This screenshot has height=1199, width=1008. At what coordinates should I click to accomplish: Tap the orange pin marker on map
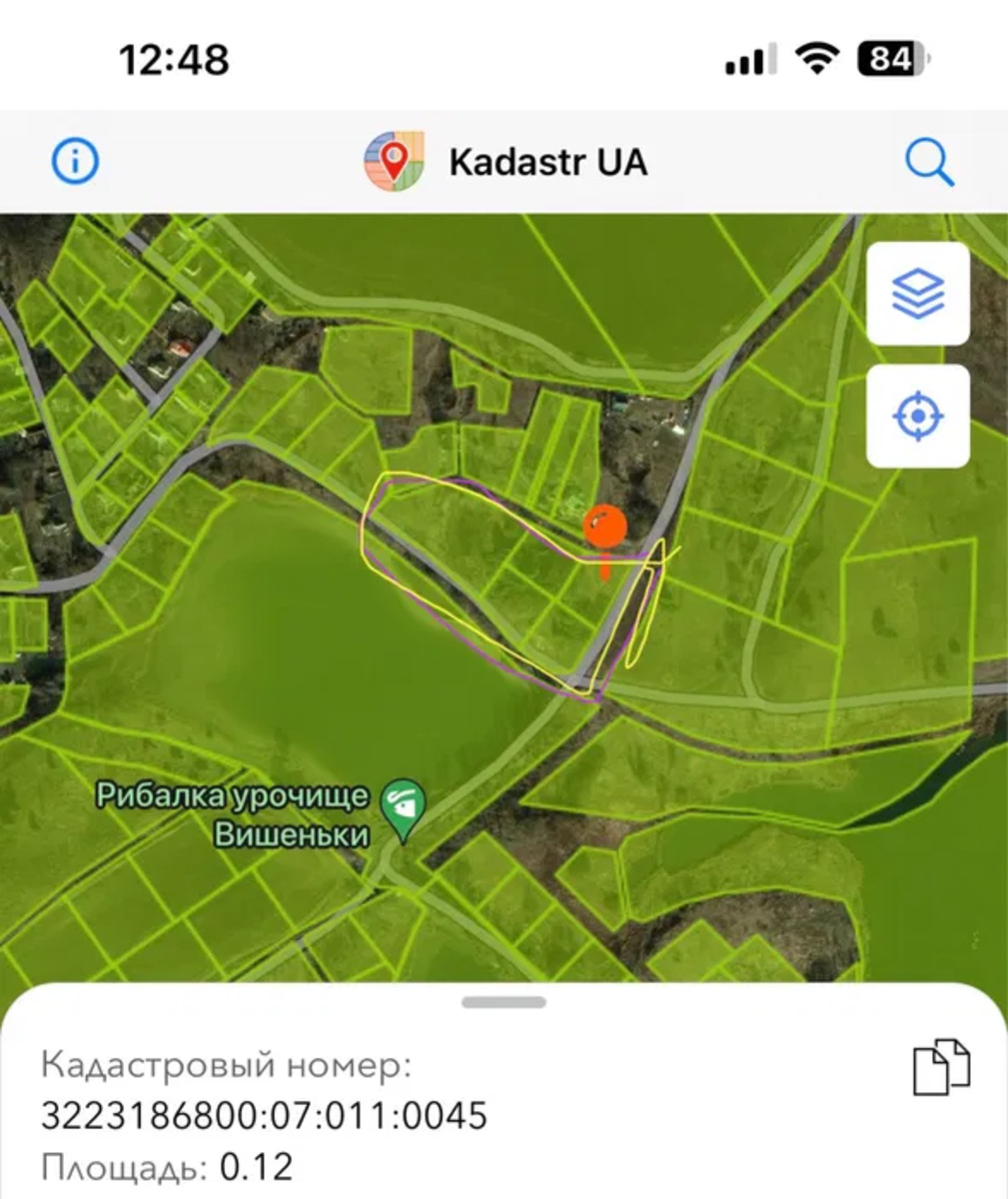605,530
